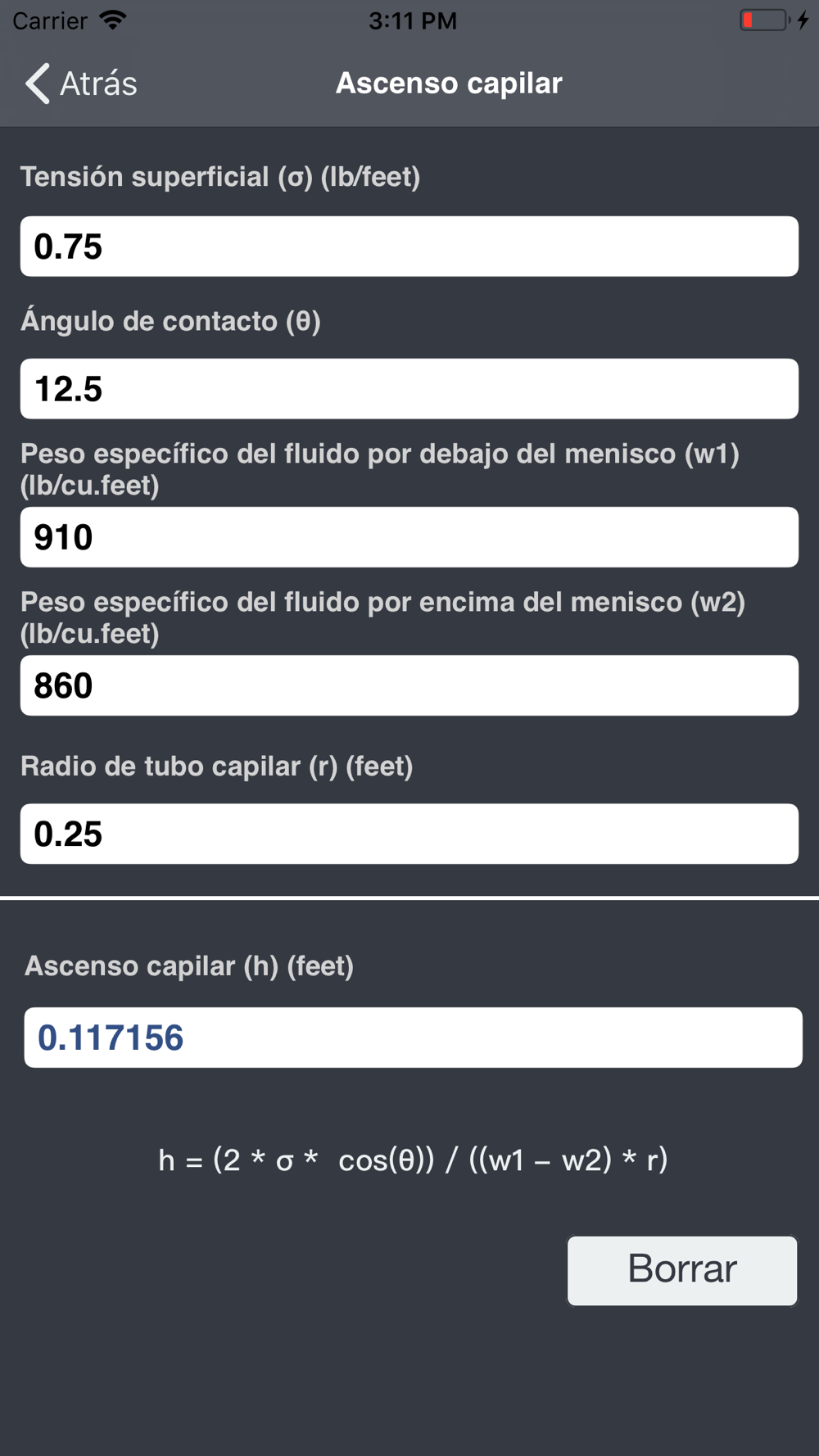819x1456 pixels.
Task: Clear all values with Borrar
Action: click(x=681, y=1270)
